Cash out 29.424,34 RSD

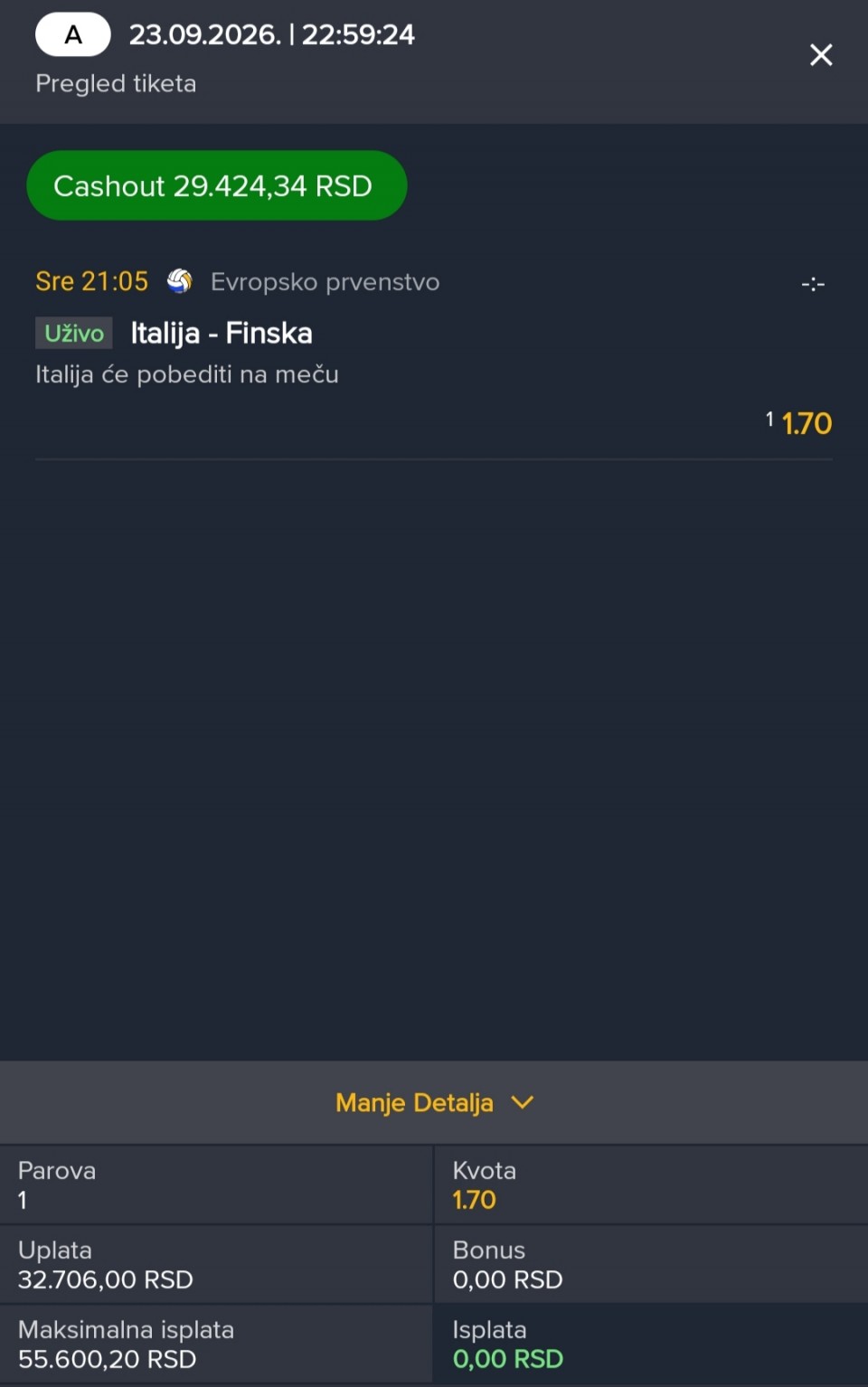(217, 185)
